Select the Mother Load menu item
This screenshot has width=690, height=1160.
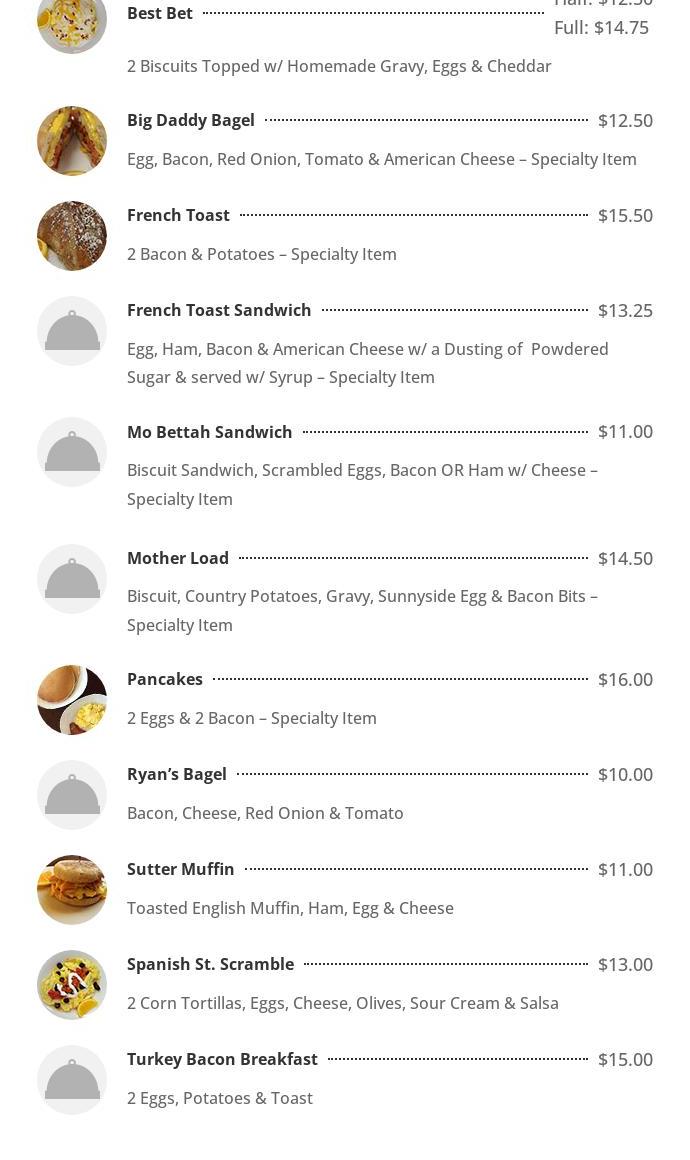pyautogui.click(x=177, y=558)
